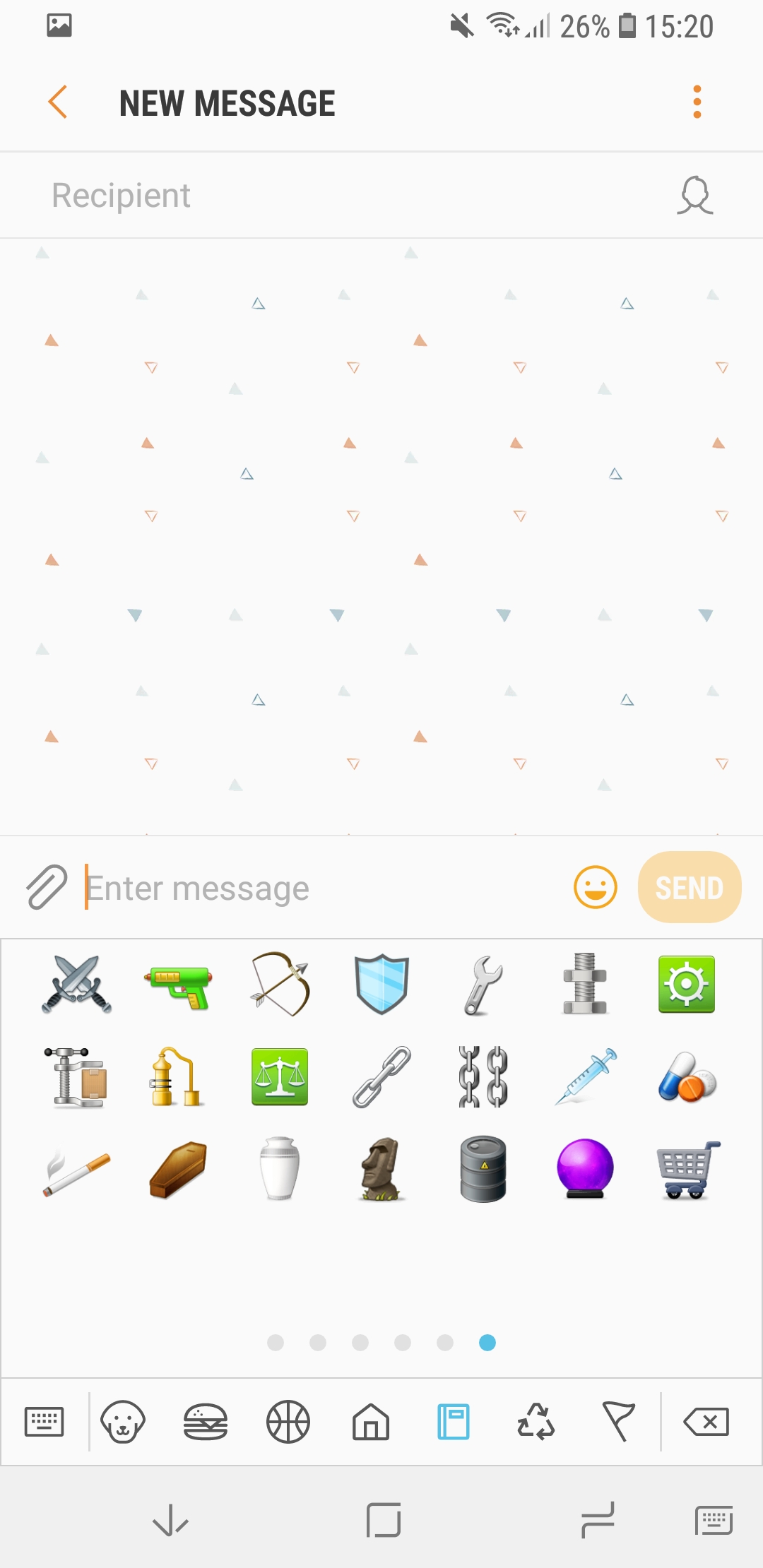Go back from New Message

[58, 103]
